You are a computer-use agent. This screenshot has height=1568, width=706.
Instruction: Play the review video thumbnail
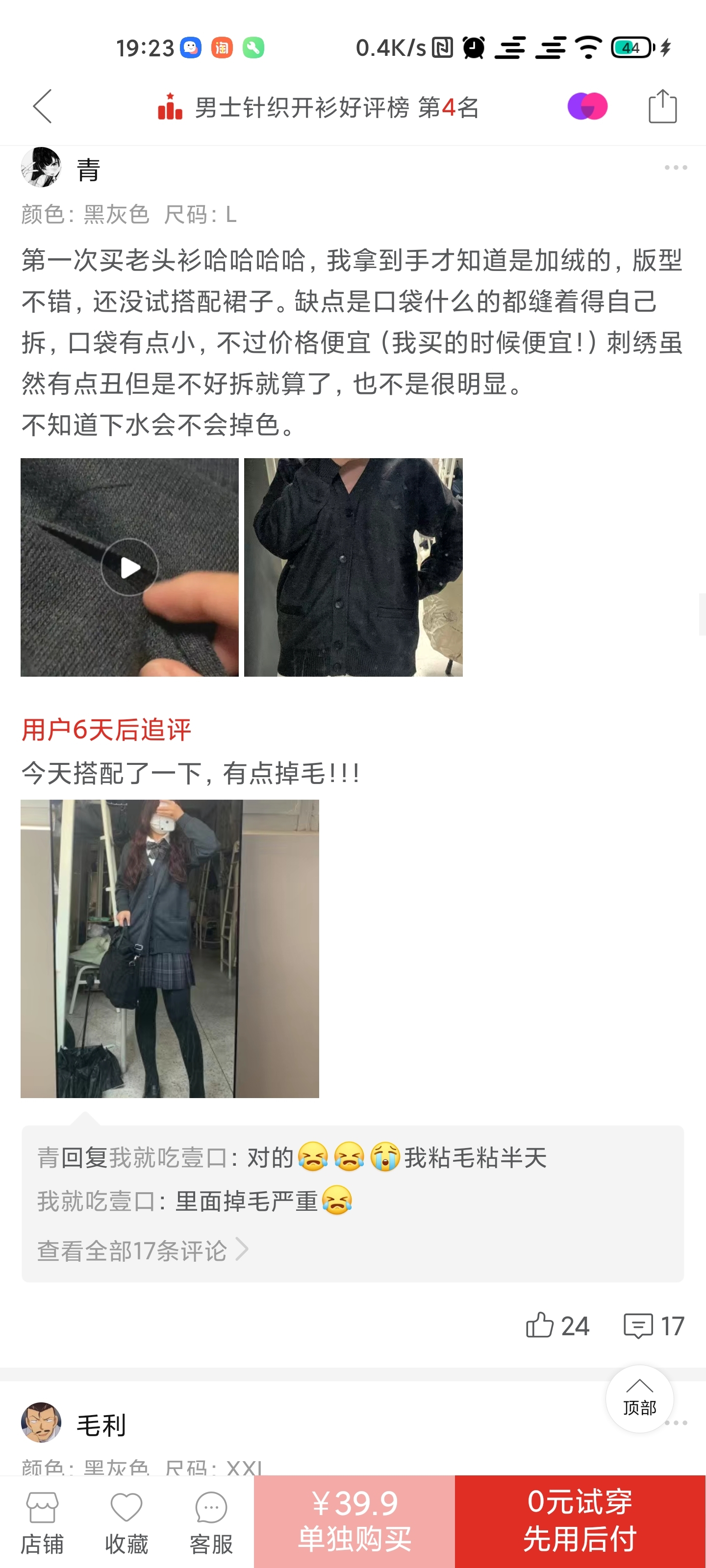pyautogui.click(x=130, y=567)
